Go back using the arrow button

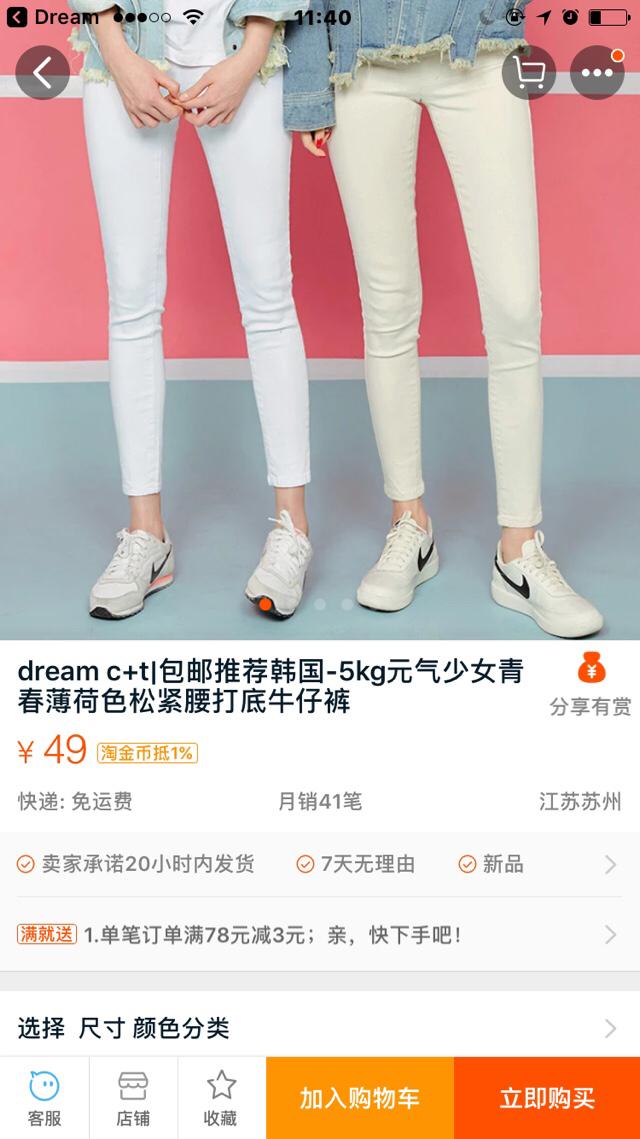pos(43,72)
